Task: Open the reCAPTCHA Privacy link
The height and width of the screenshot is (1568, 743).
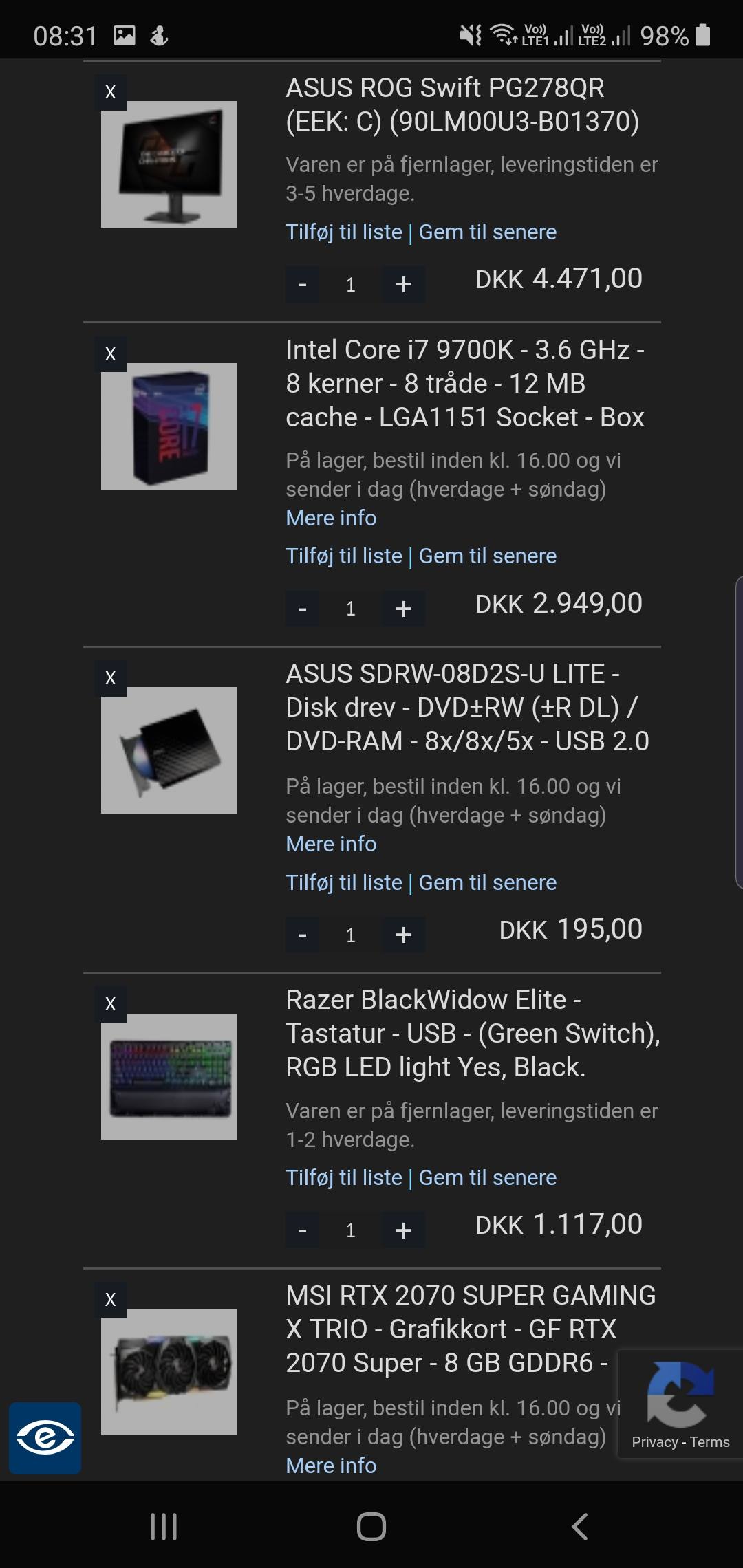Action: pos(655,1442)
